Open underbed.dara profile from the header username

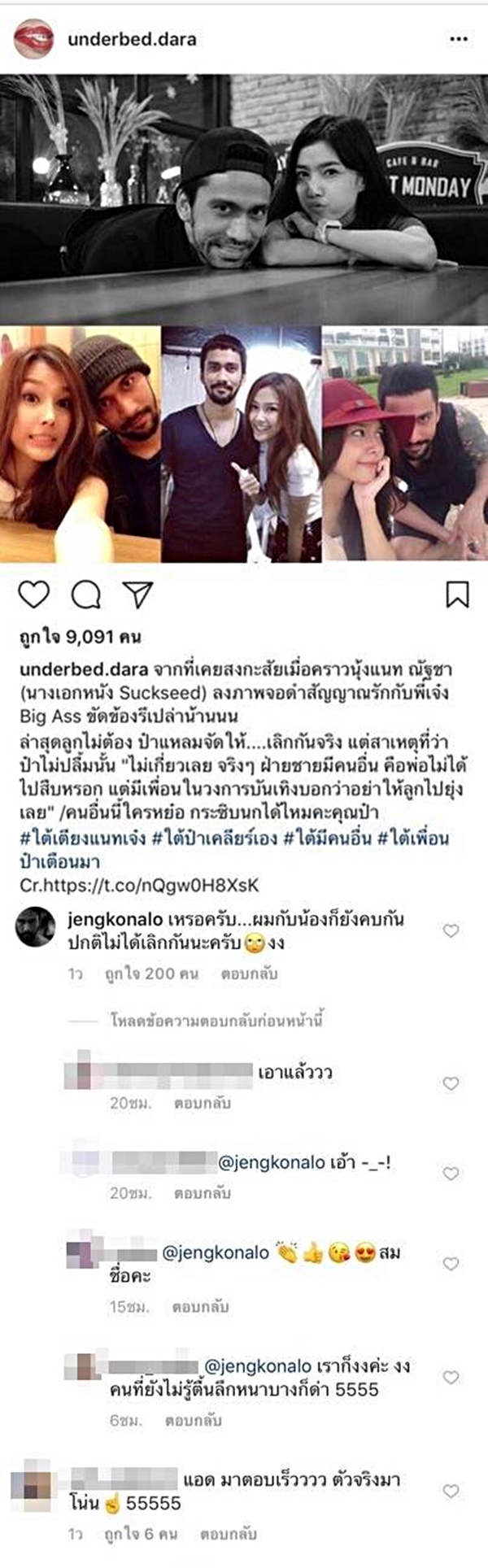pos(132,39)
